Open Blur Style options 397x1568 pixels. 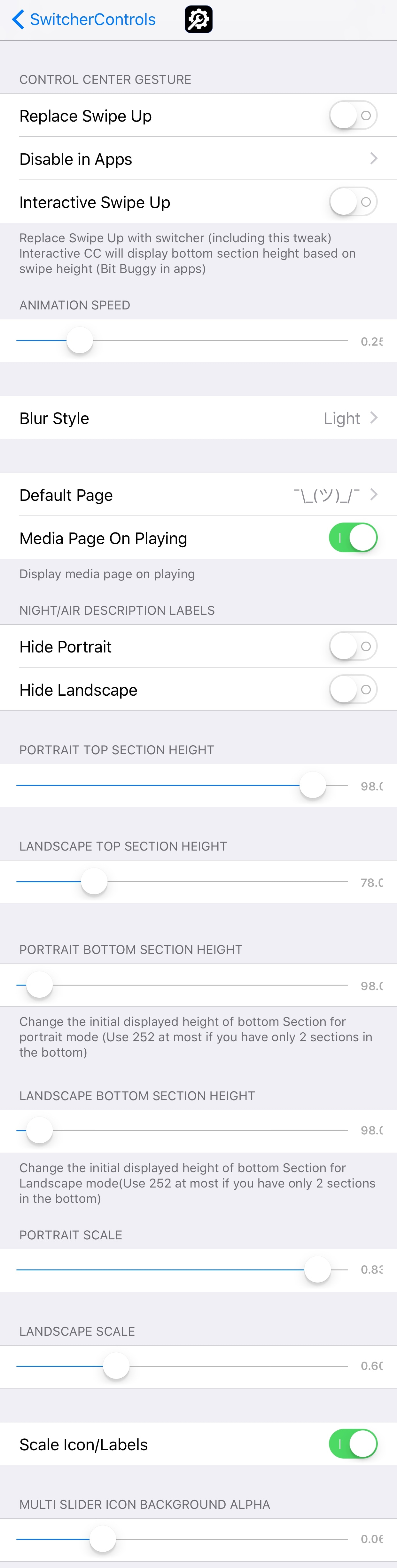198,418
